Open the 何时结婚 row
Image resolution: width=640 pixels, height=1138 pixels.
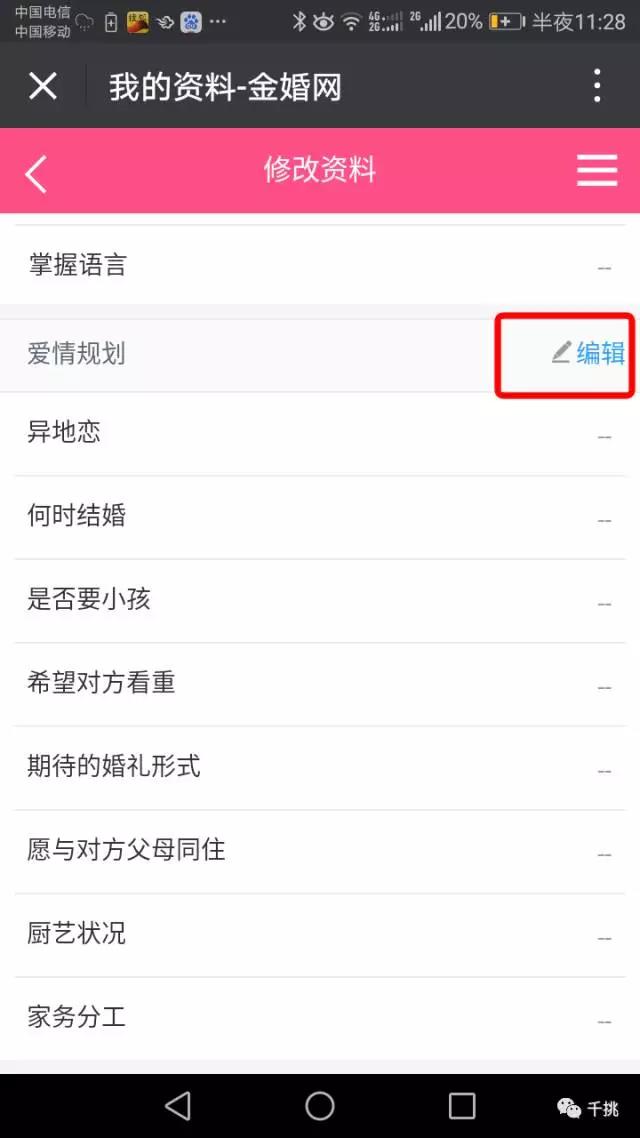coord(320,517)
